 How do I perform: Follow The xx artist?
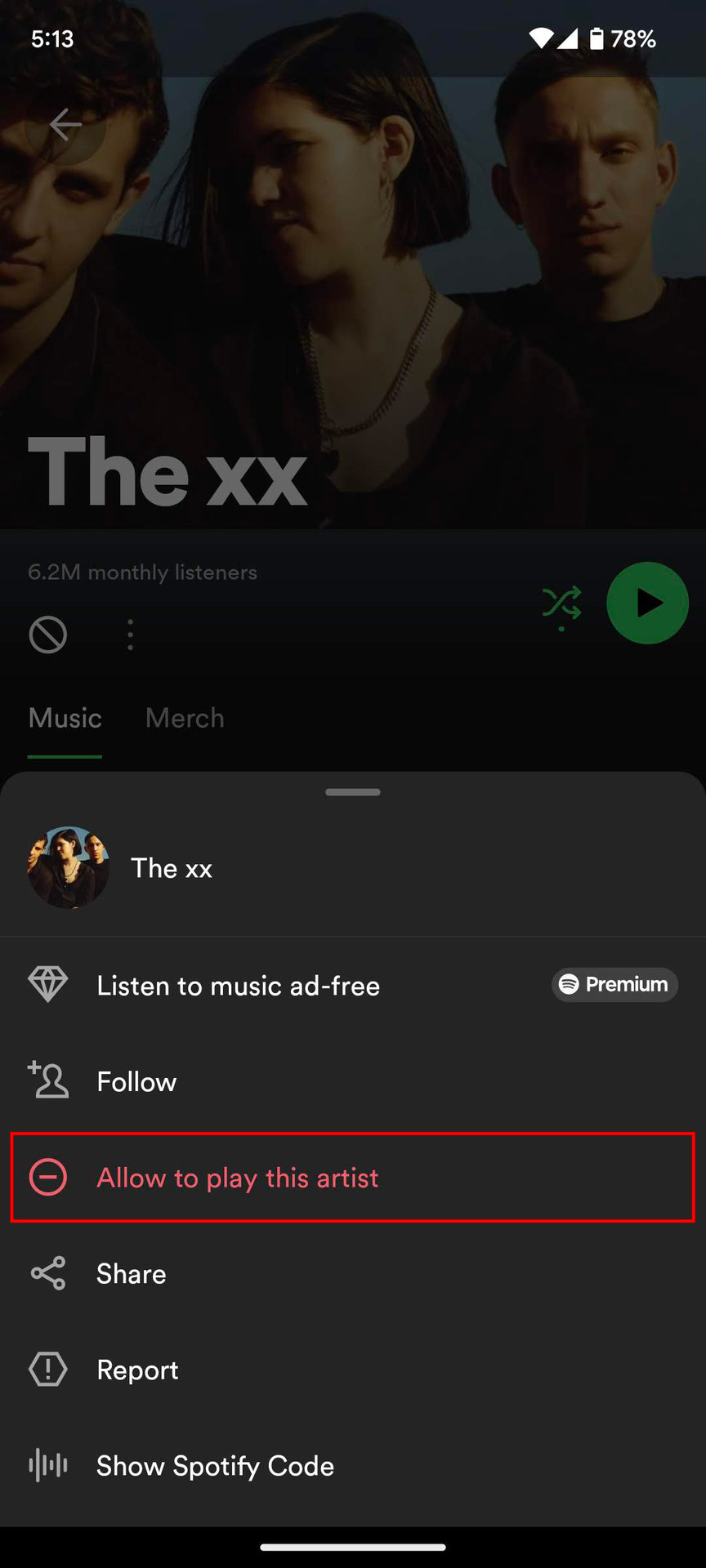[x=136, y=1081]
